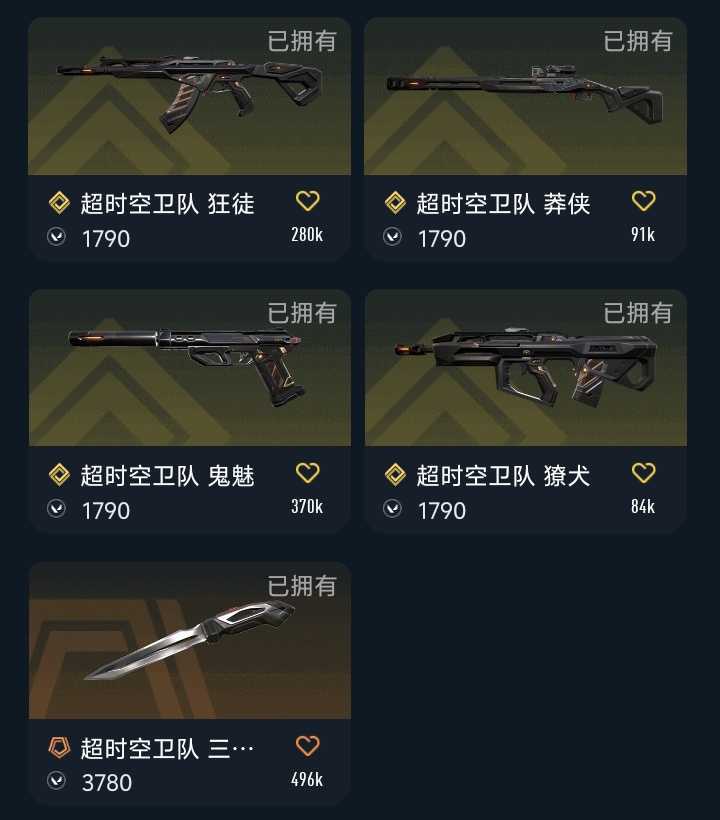Click the rarity diamond icon beside 超时空卫队 鬼魅
Viewport: 720px width, 820px height.
point(60,476)
